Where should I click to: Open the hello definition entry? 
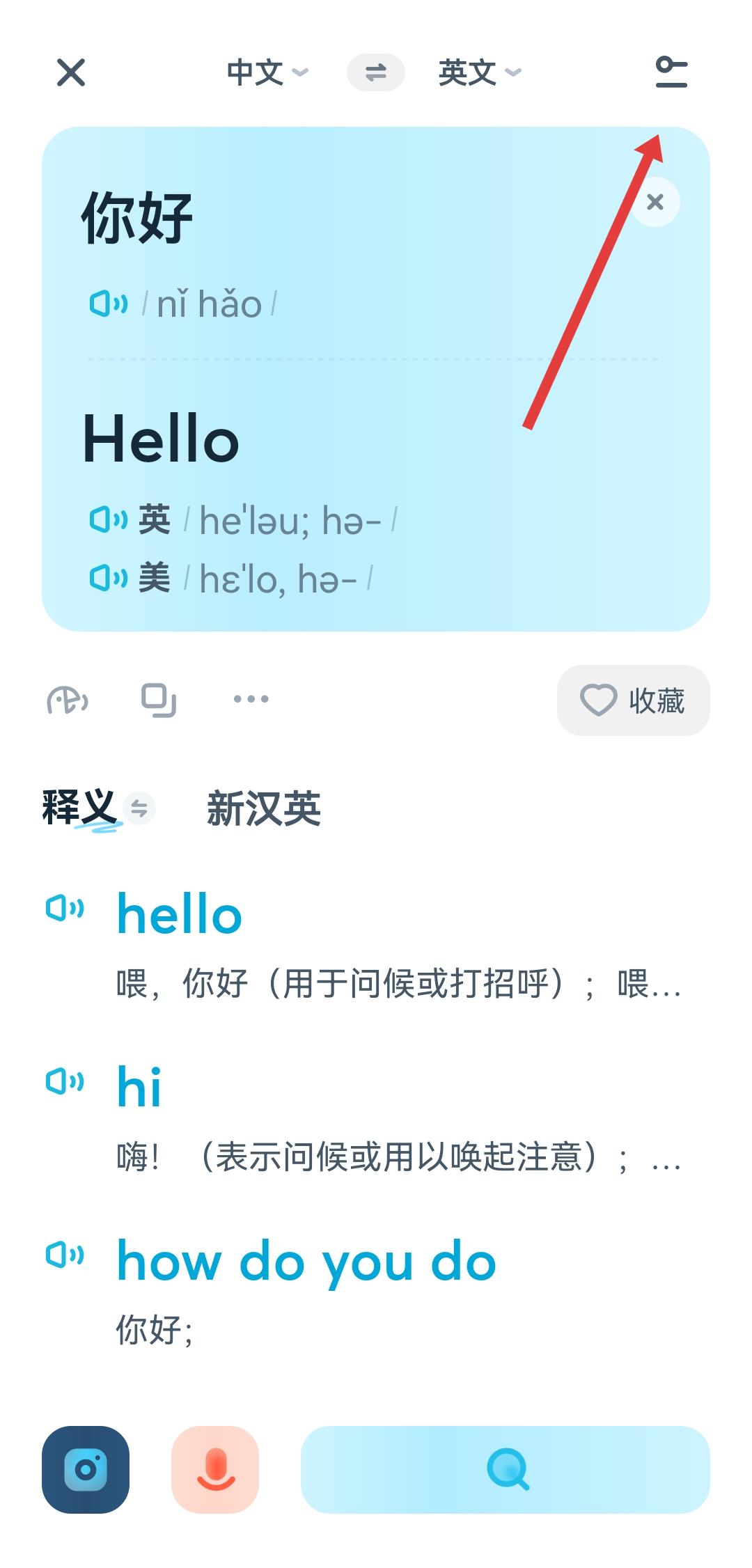pyautogui.click(x=180, y=914)
